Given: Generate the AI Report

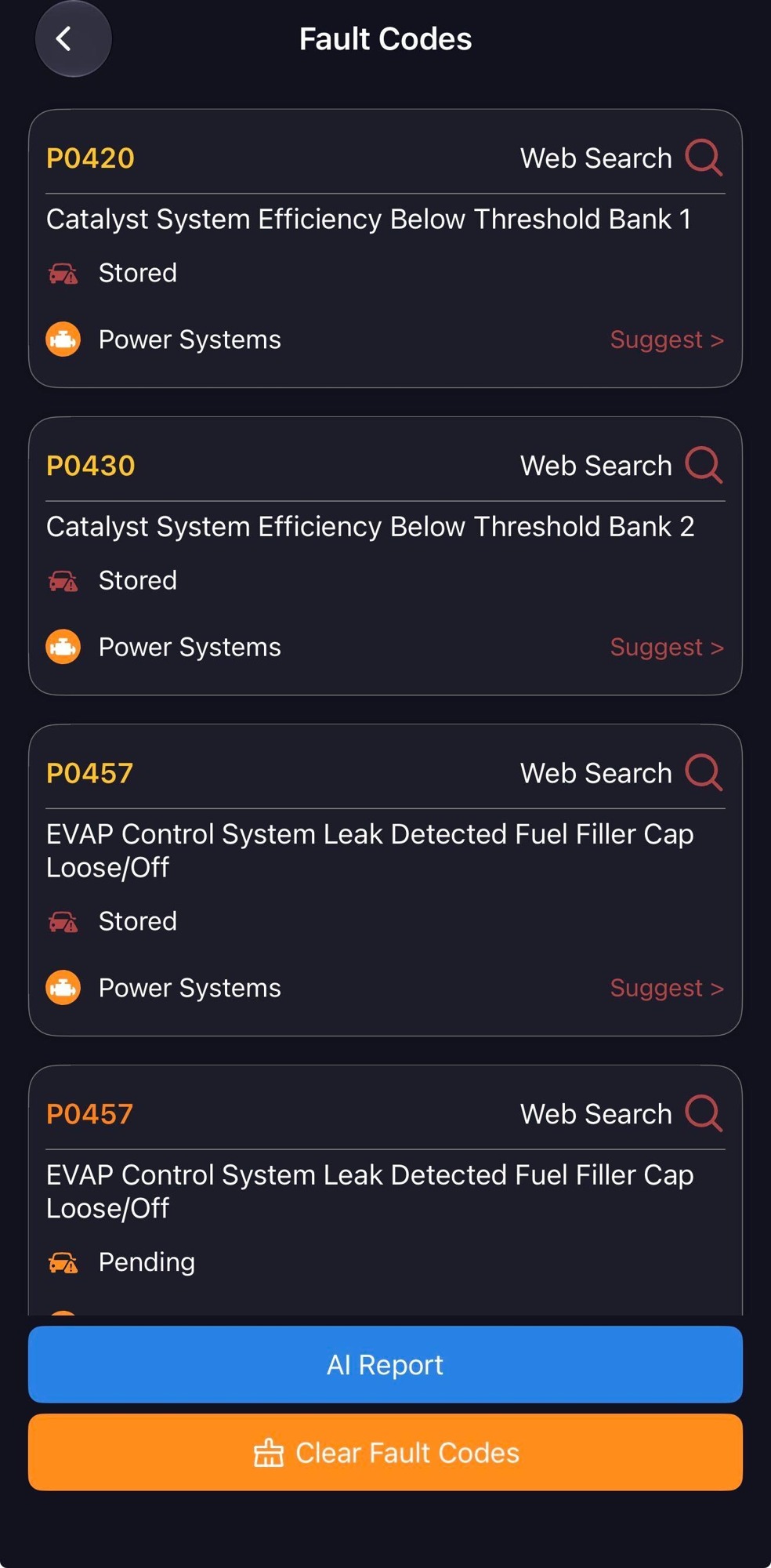Looking at the screenshot, I should (385, 1364).
